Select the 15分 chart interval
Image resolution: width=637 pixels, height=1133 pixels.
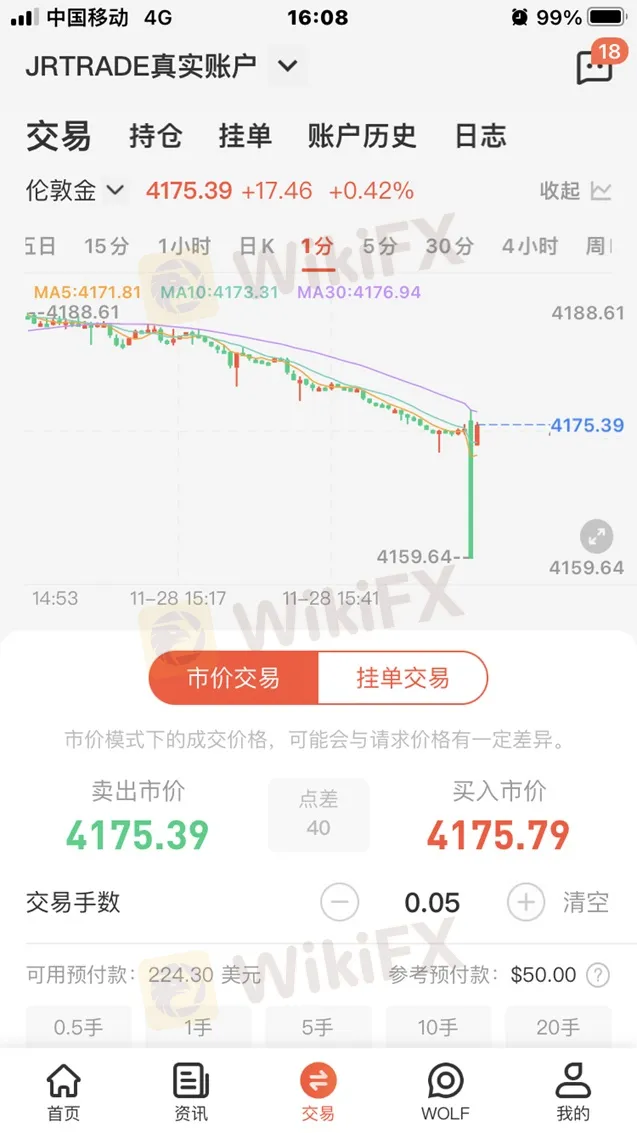click(x=106, y=246)
